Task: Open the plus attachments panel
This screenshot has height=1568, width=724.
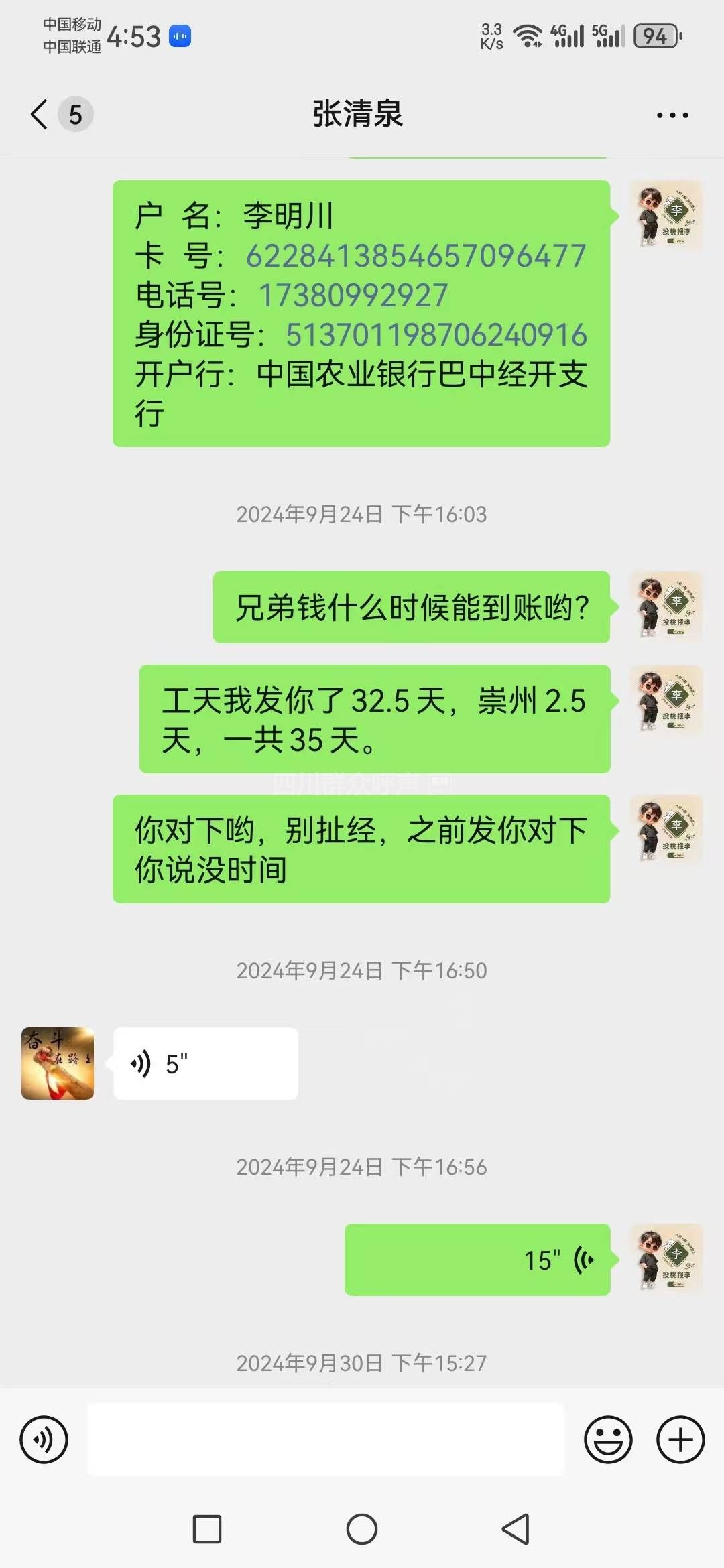Action: click(x=680, y=1439)
